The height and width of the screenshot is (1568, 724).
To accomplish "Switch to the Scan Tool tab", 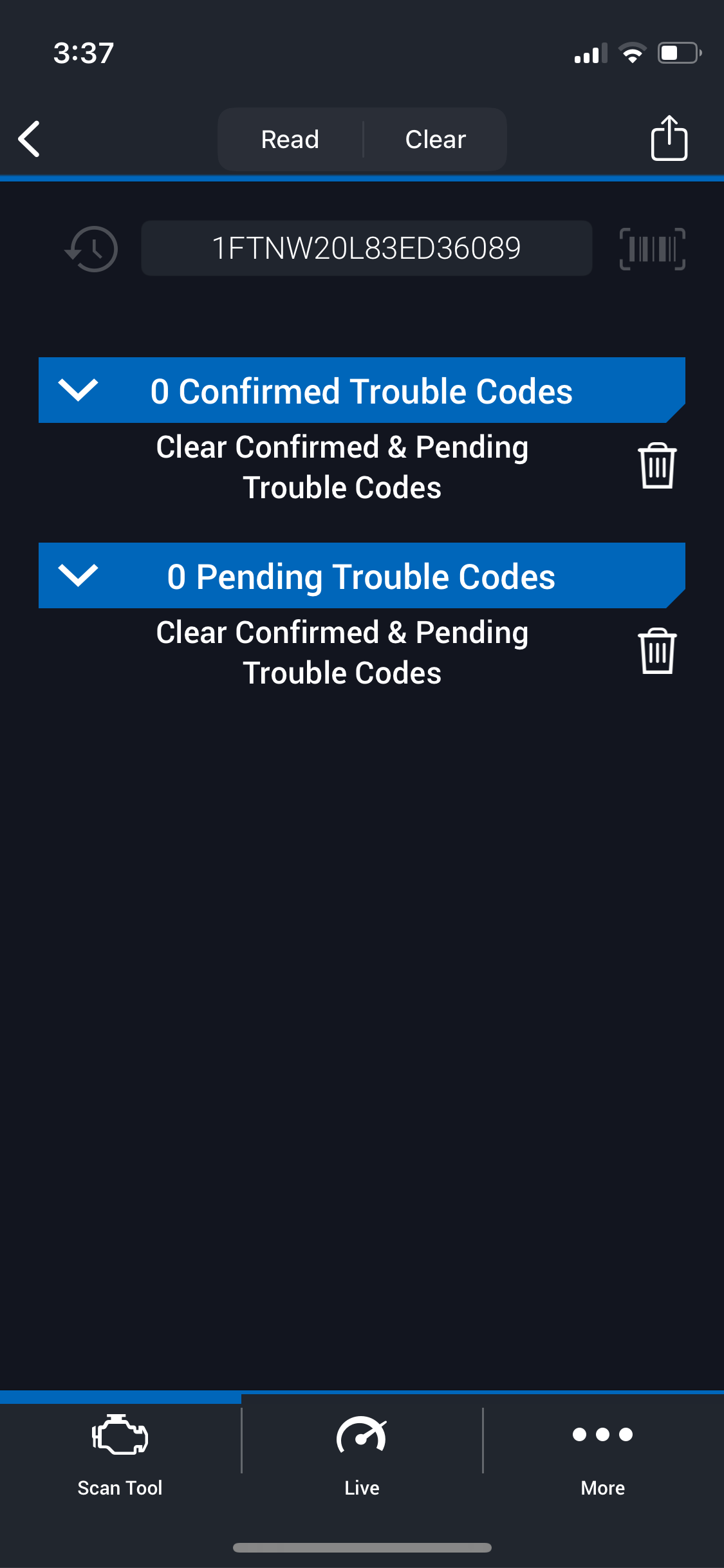I will point(120,1455).
